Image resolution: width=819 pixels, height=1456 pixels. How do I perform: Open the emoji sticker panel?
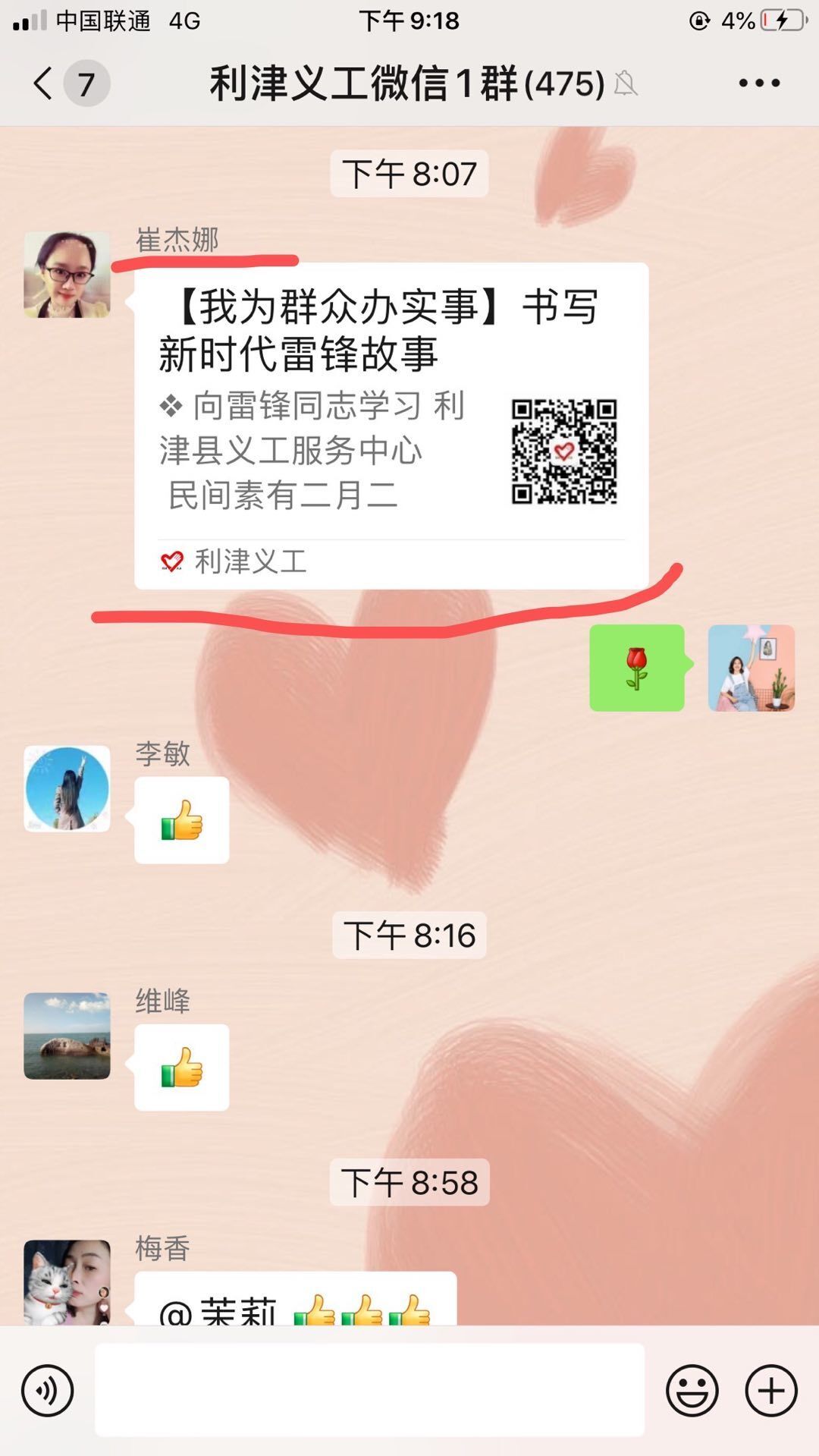point(692,1390)
